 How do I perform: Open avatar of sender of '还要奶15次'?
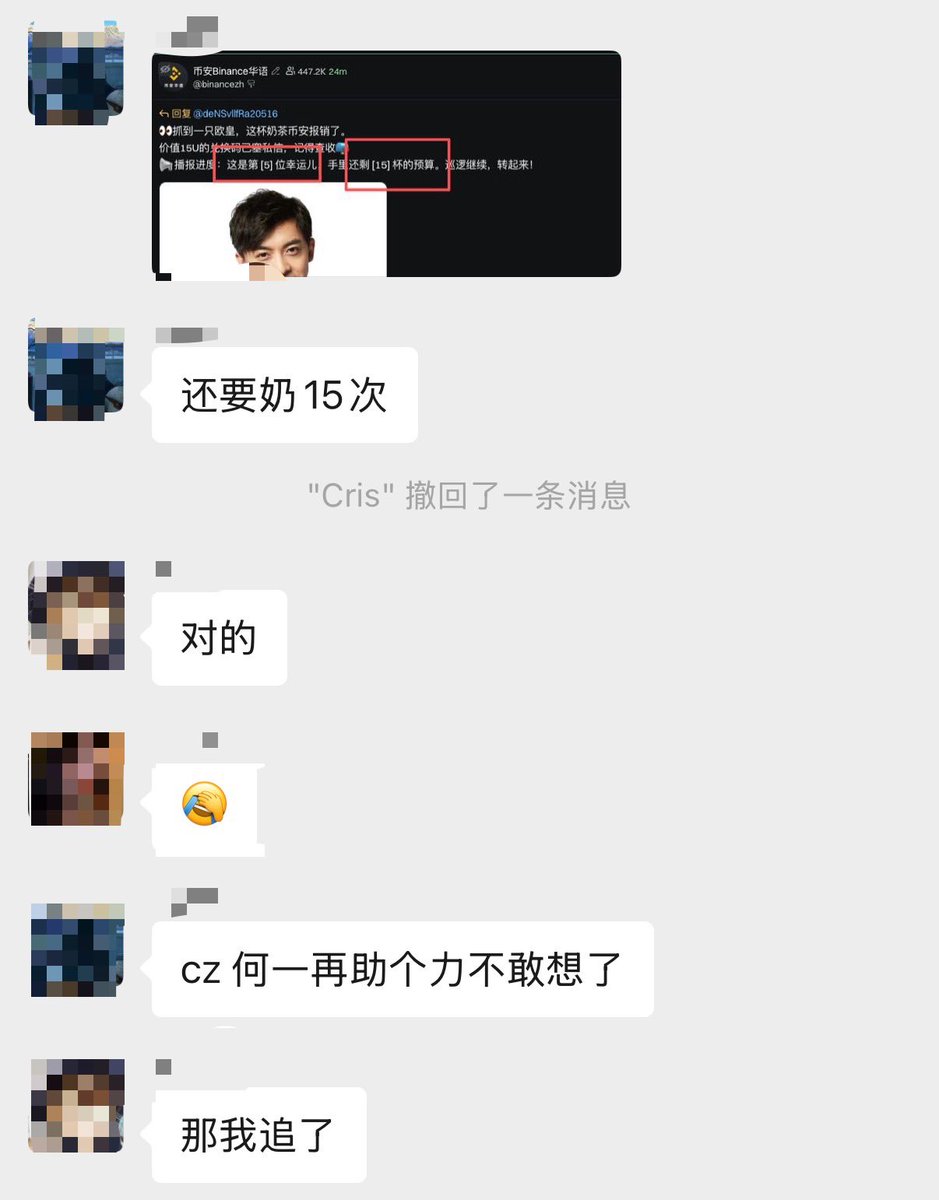77,370
